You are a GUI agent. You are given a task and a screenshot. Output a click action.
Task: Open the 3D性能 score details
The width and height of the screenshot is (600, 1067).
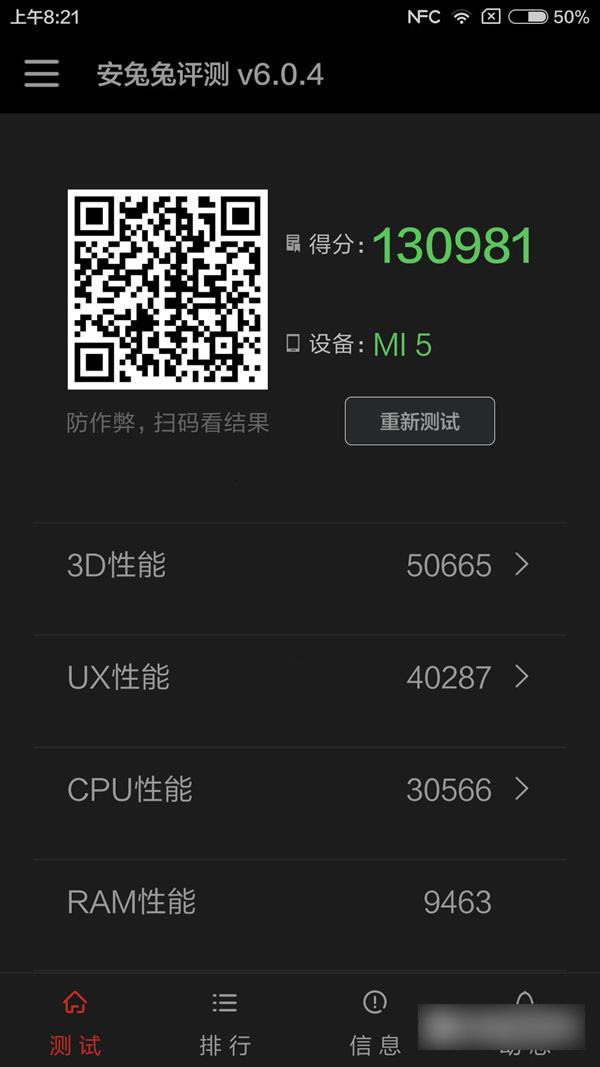pos(300,566)
